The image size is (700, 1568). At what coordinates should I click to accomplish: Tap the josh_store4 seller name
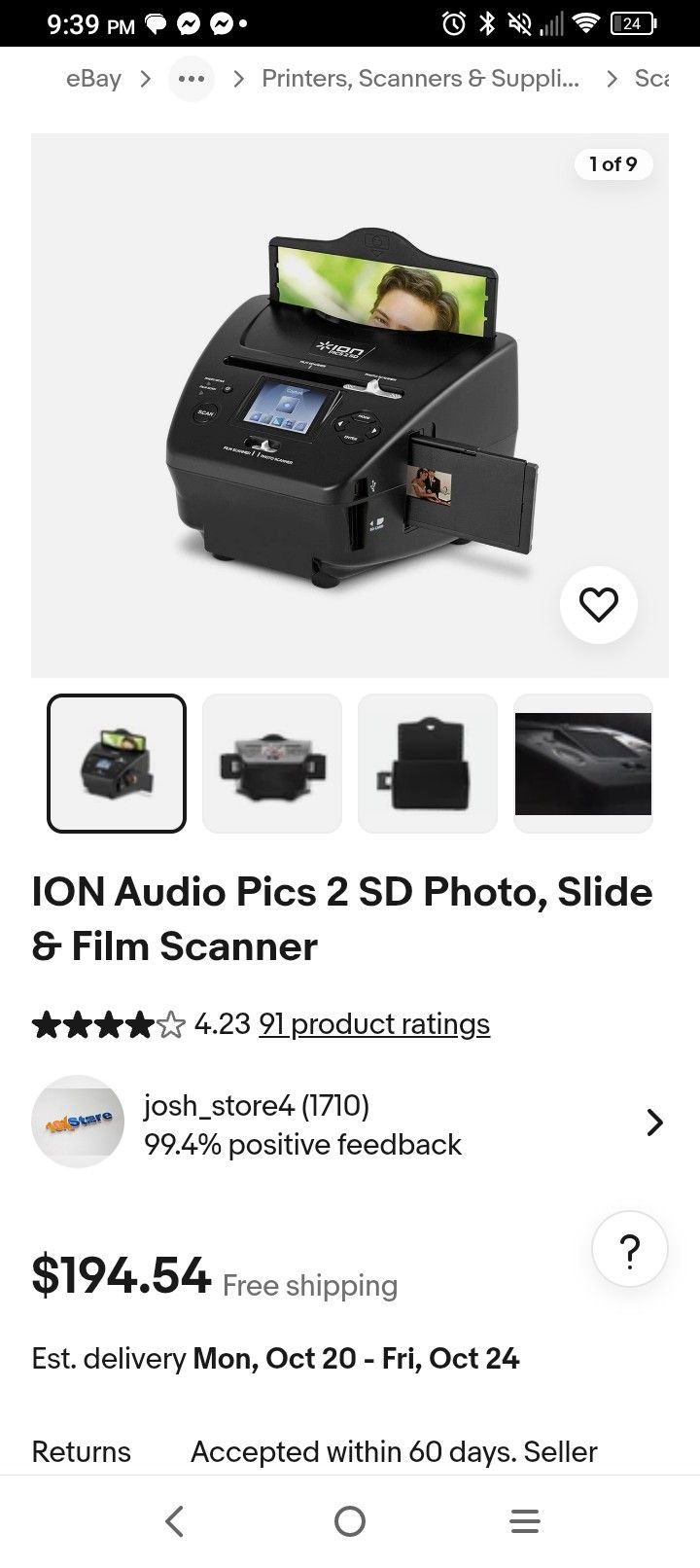tap(257, 1105)
